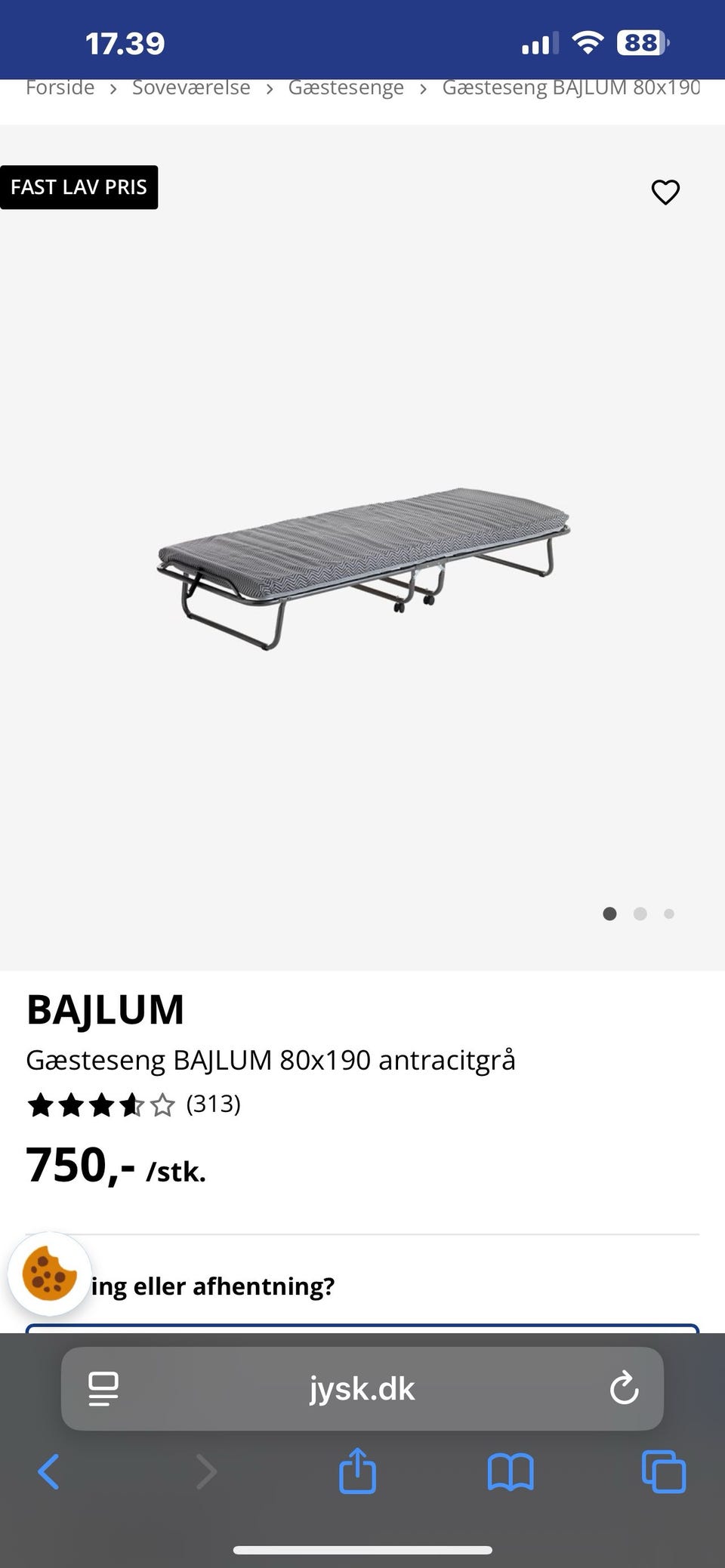The height and width of the screenshot is (1568, 725).
Task: Navigate back to previous page
Action: point(48,1471)
